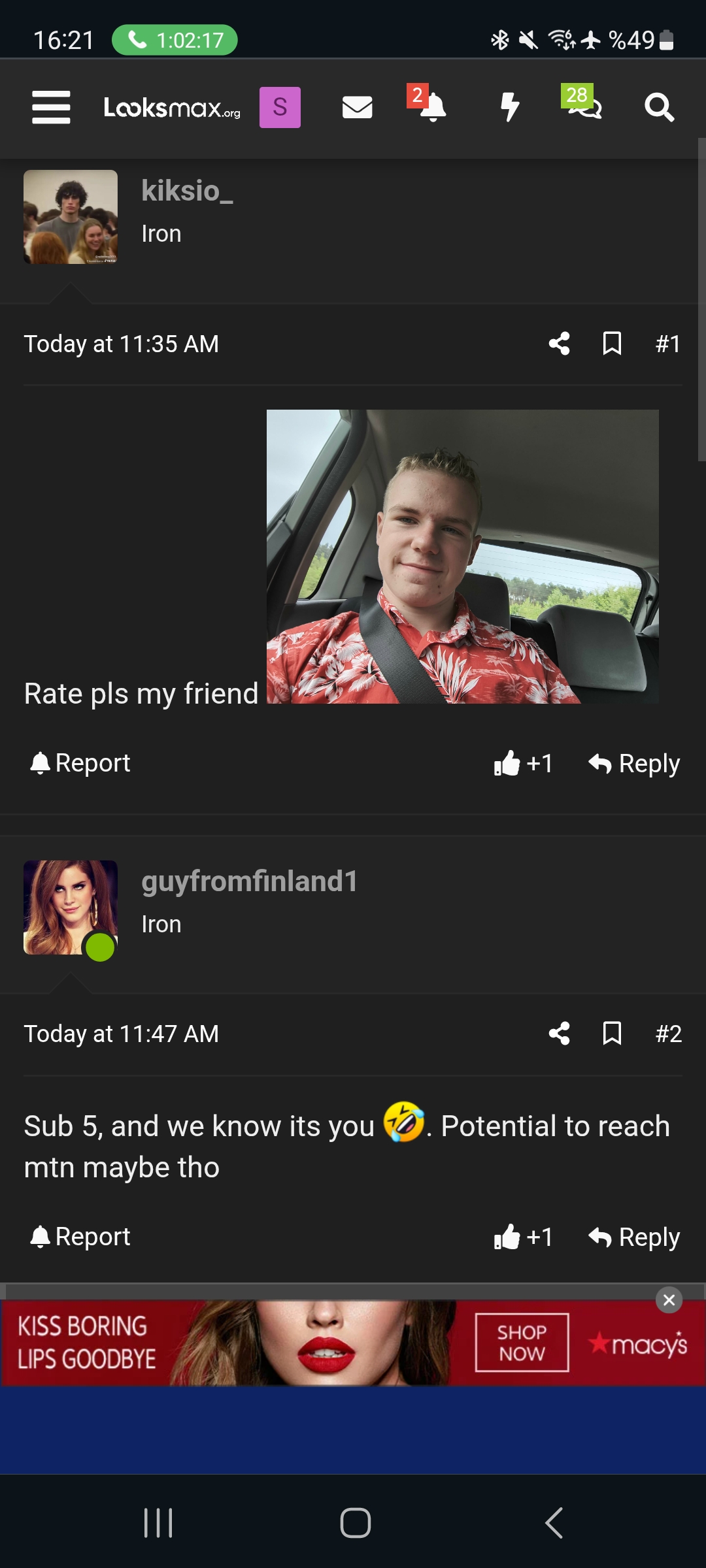Viewport: 706px width, 1568px height.
Task: View guyfromfinland1's profile
Action: 249,881
